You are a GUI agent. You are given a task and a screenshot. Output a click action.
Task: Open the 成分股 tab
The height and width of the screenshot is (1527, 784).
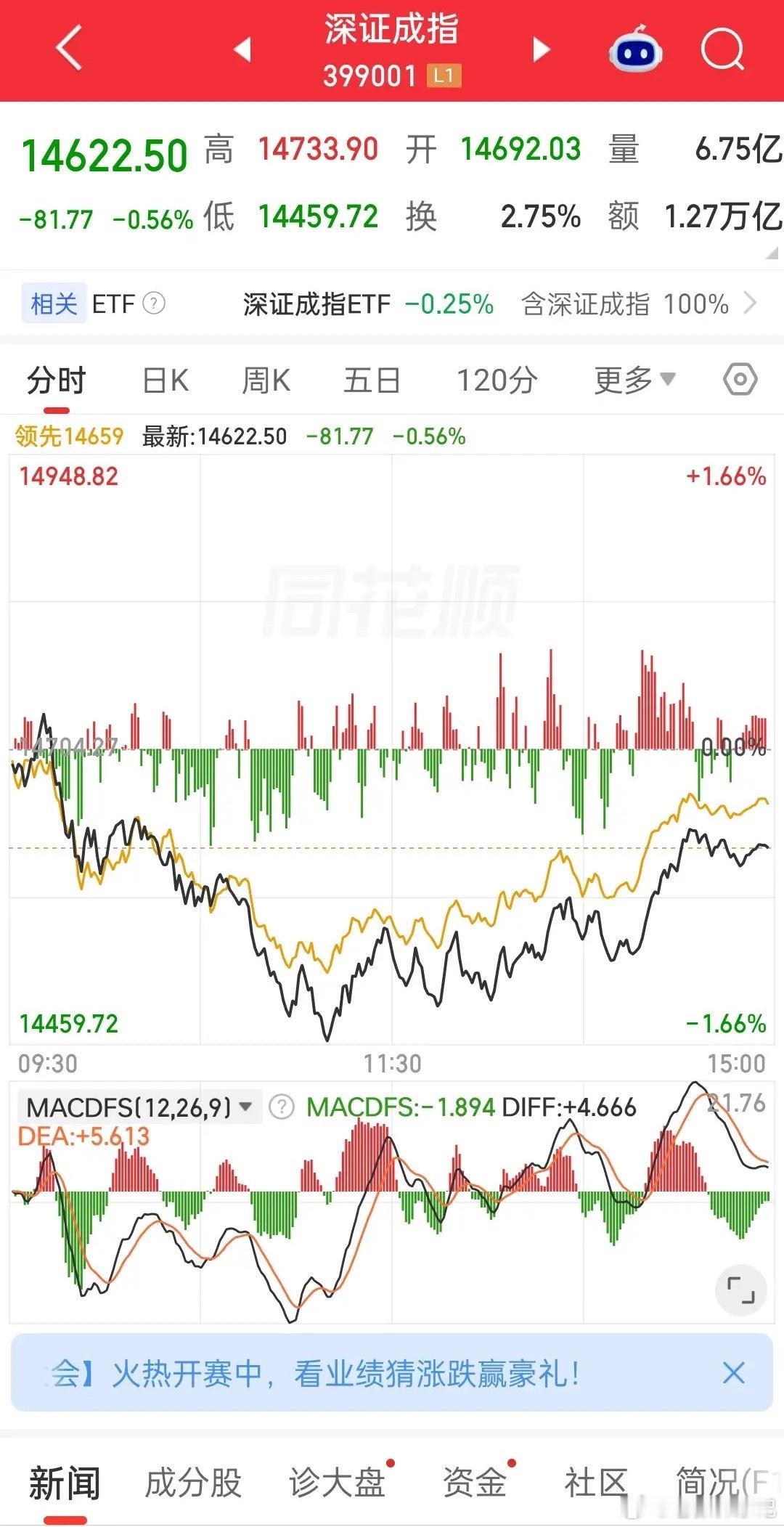click(x=193, y=1483)
